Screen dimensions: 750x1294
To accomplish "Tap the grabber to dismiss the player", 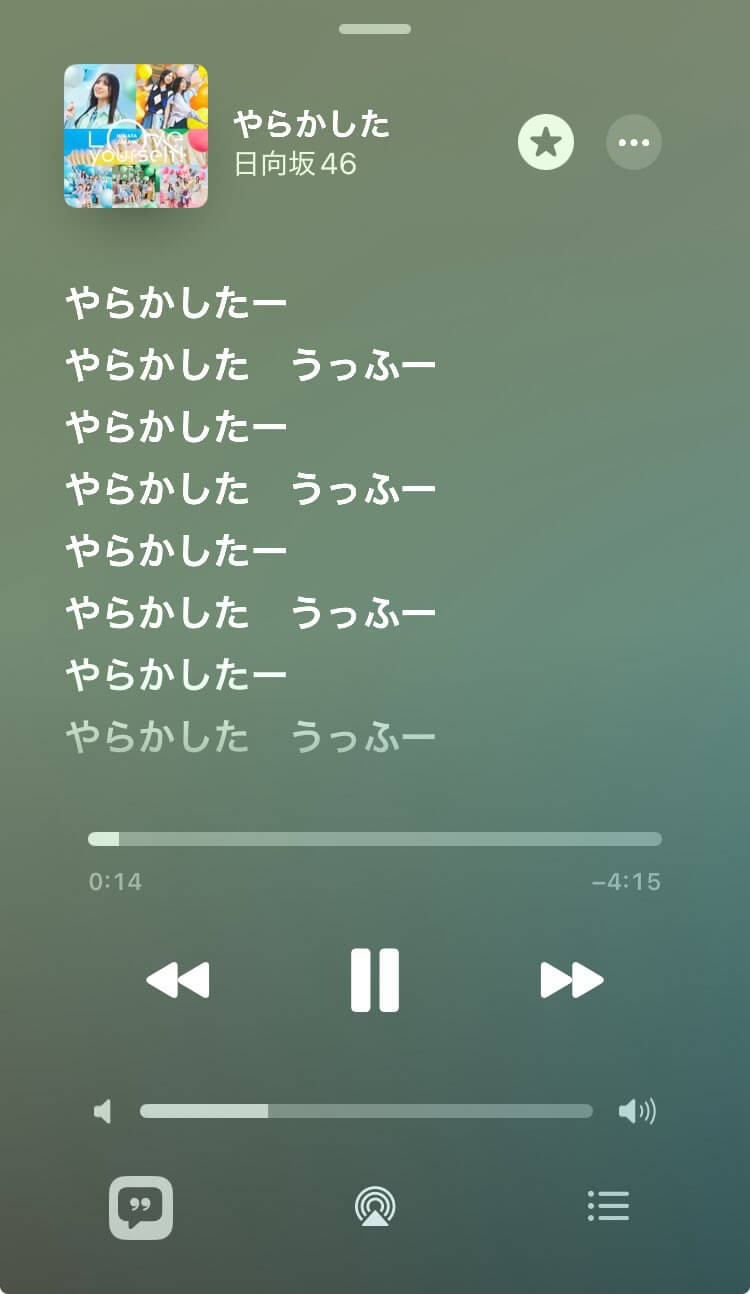I will point(375,29).
